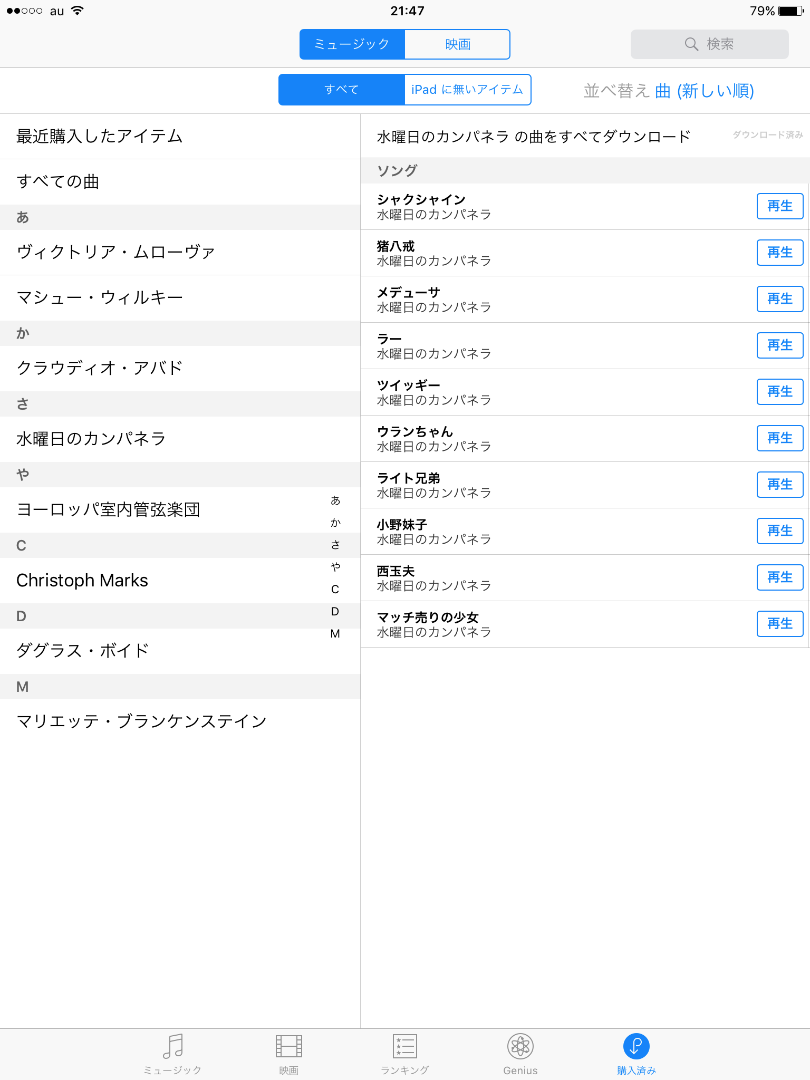Go to the ランキング tab

pyautogui.click(x=404, y=1053)
